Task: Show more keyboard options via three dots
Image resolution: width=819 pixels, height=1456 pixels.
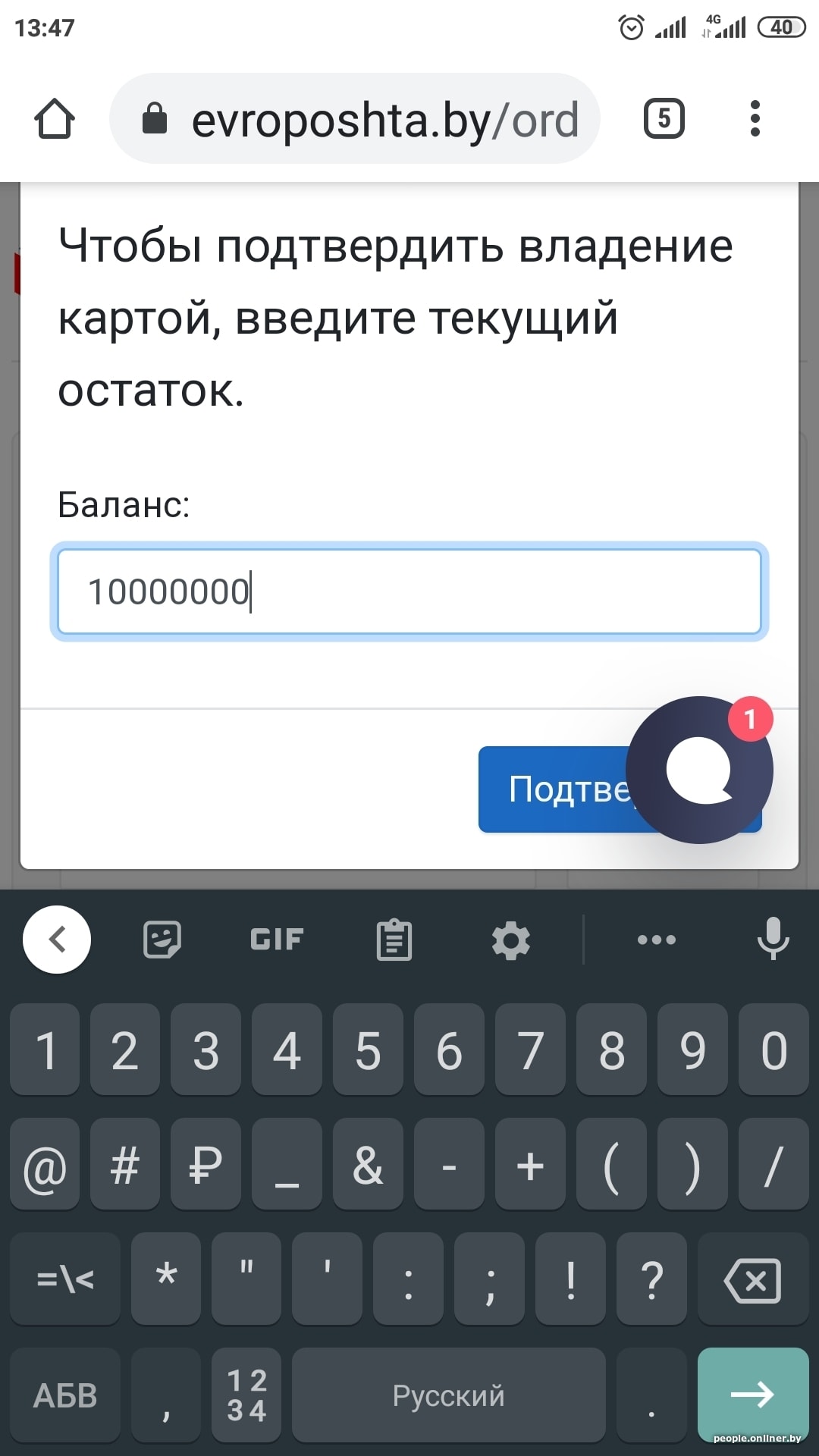Action: (657, 940)
